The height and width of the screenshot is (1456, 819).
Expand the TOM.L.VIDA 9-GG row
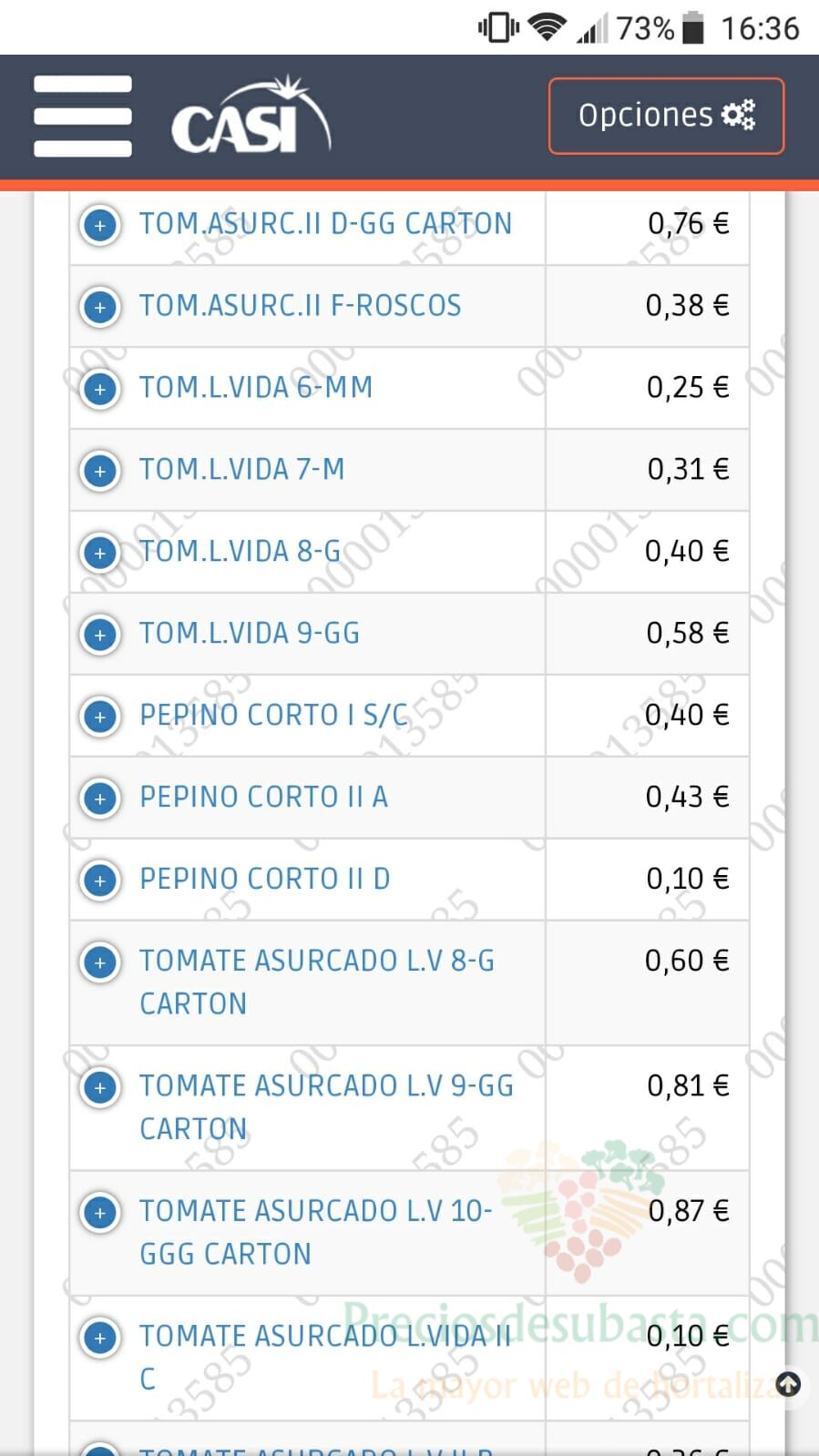(100, 635)
